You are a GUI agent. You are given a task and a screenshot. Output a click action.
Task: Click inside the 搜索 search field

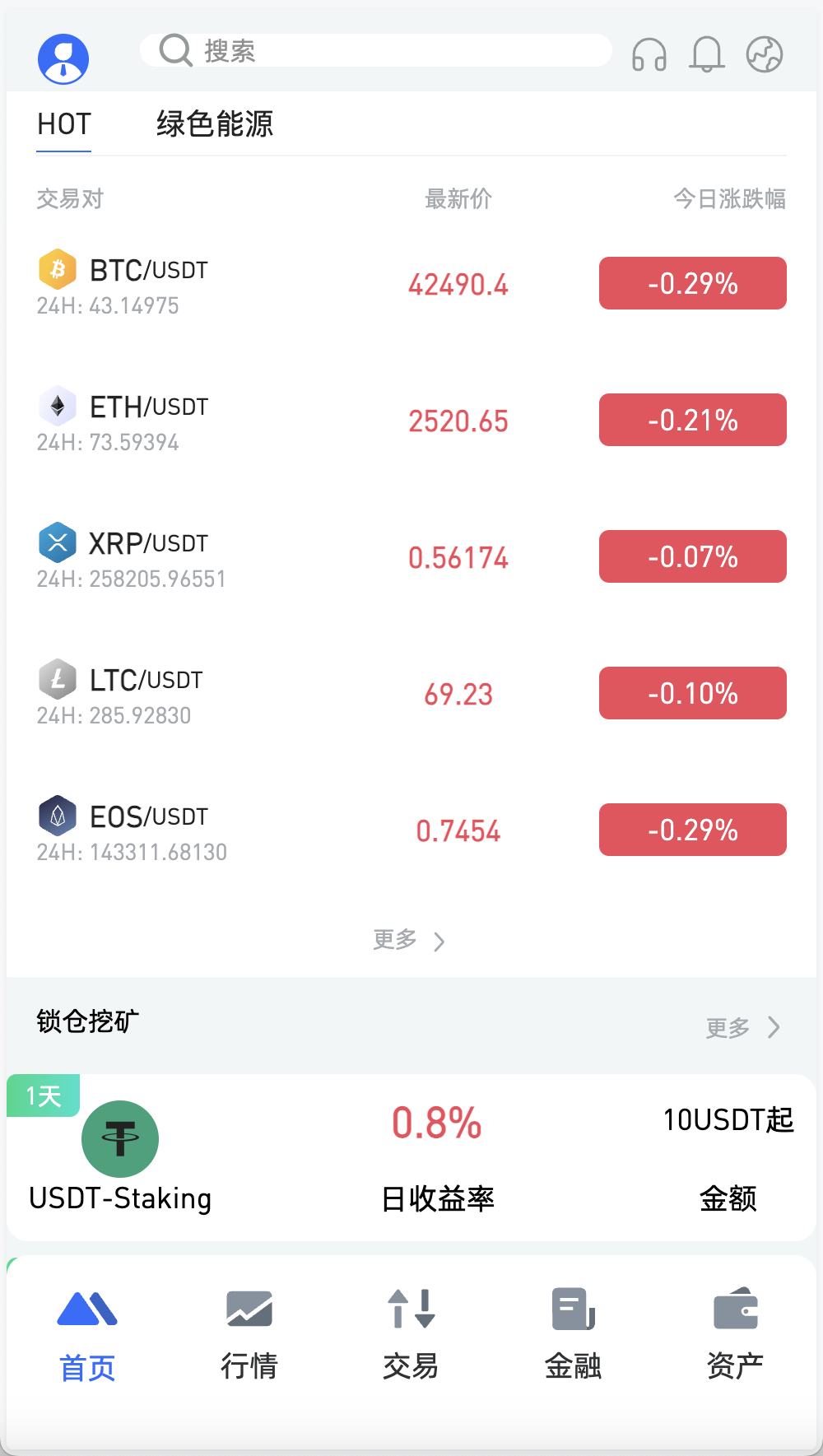pyautogui.click(x=374, y=51)
